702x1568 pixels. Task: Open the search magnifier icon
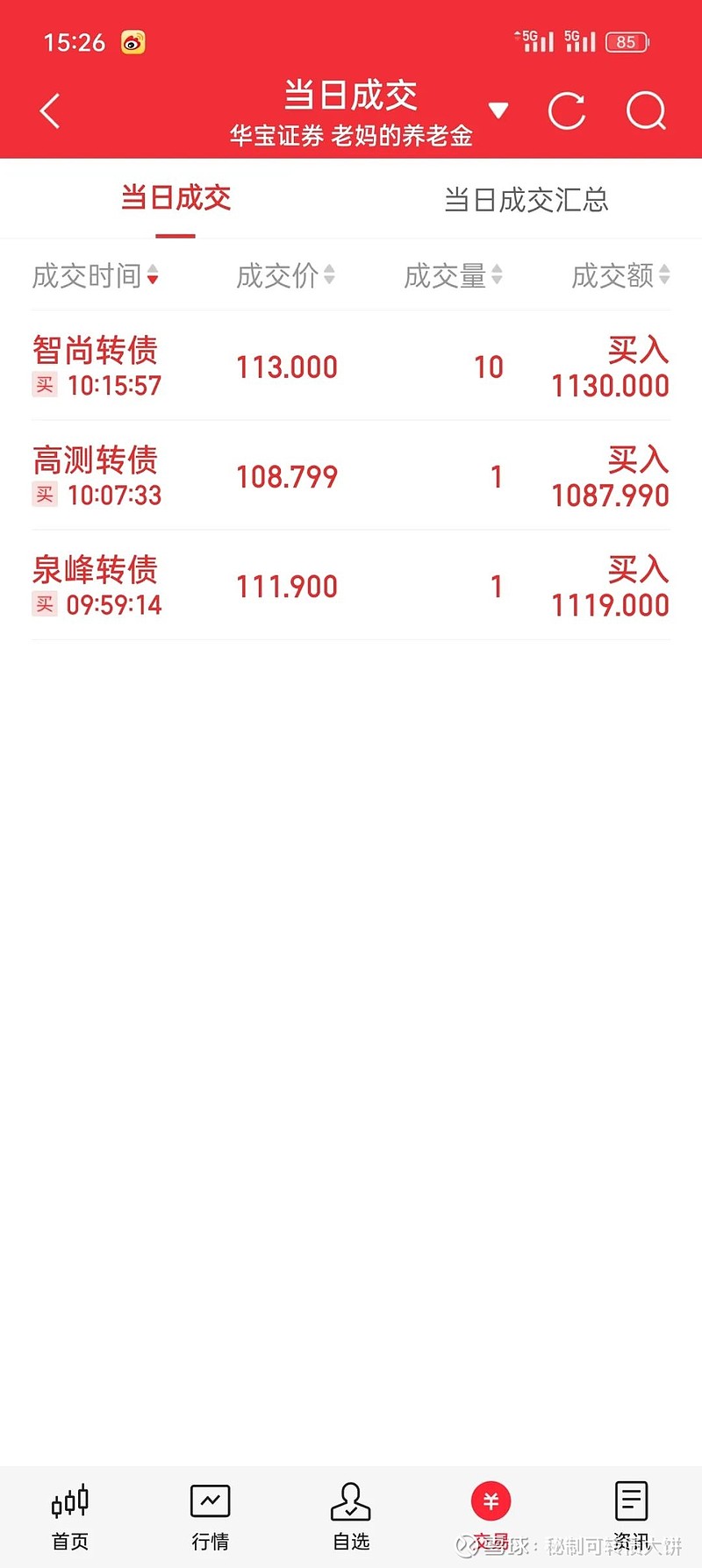pyautogui.click(x=647, y=111)
